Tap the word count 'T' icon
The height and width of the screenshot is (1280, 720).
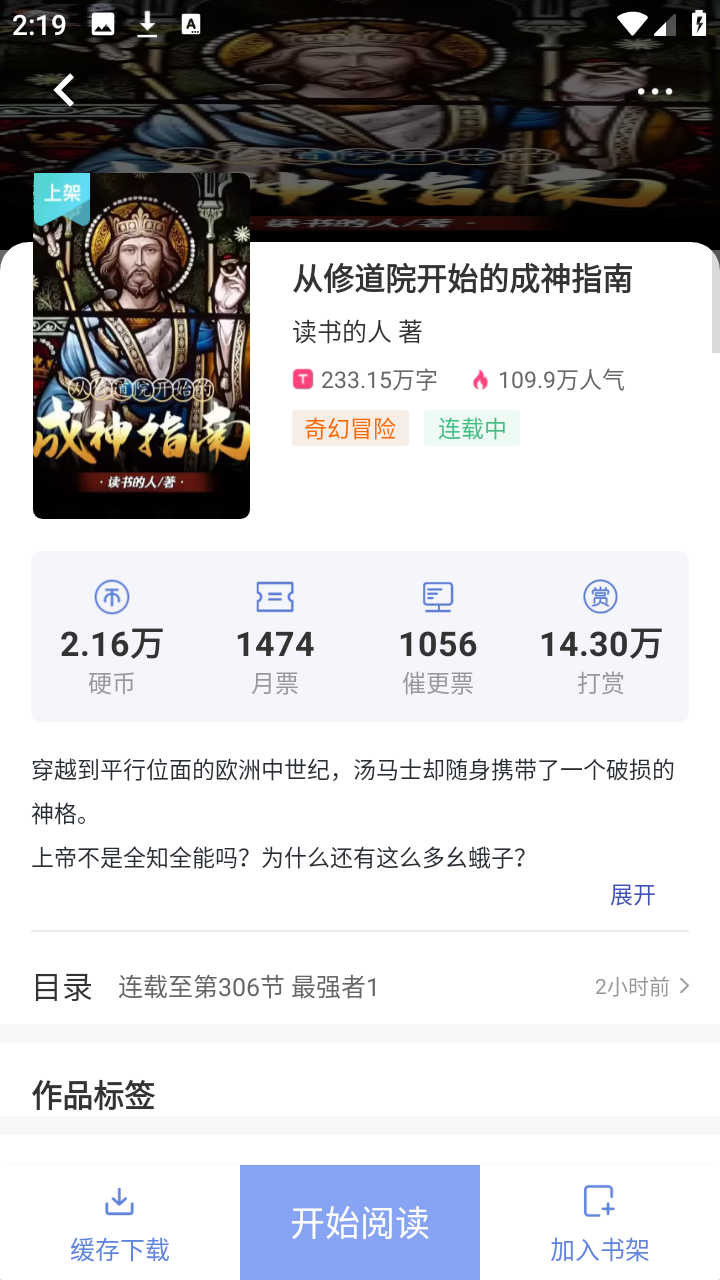click(301, 379)
